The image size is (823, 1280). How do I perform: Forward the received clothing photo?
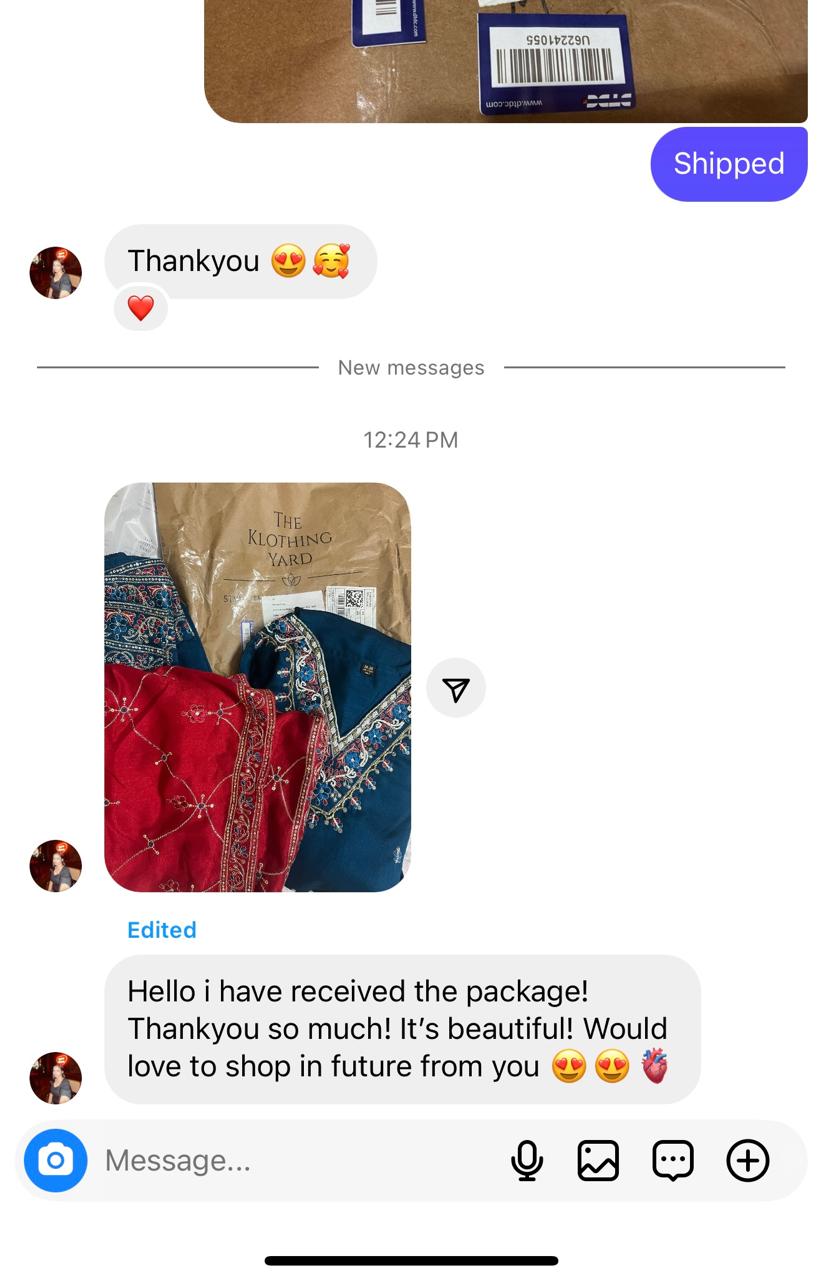456,688
